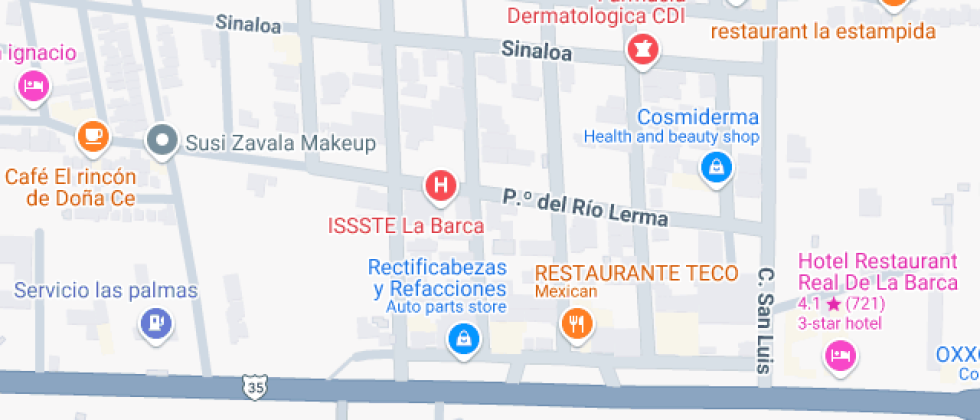Viewport: 980px width, 420px height.
Task: Tap the Rectificabezas y Refacciones store pin
Action: click(x=463, y=337)
